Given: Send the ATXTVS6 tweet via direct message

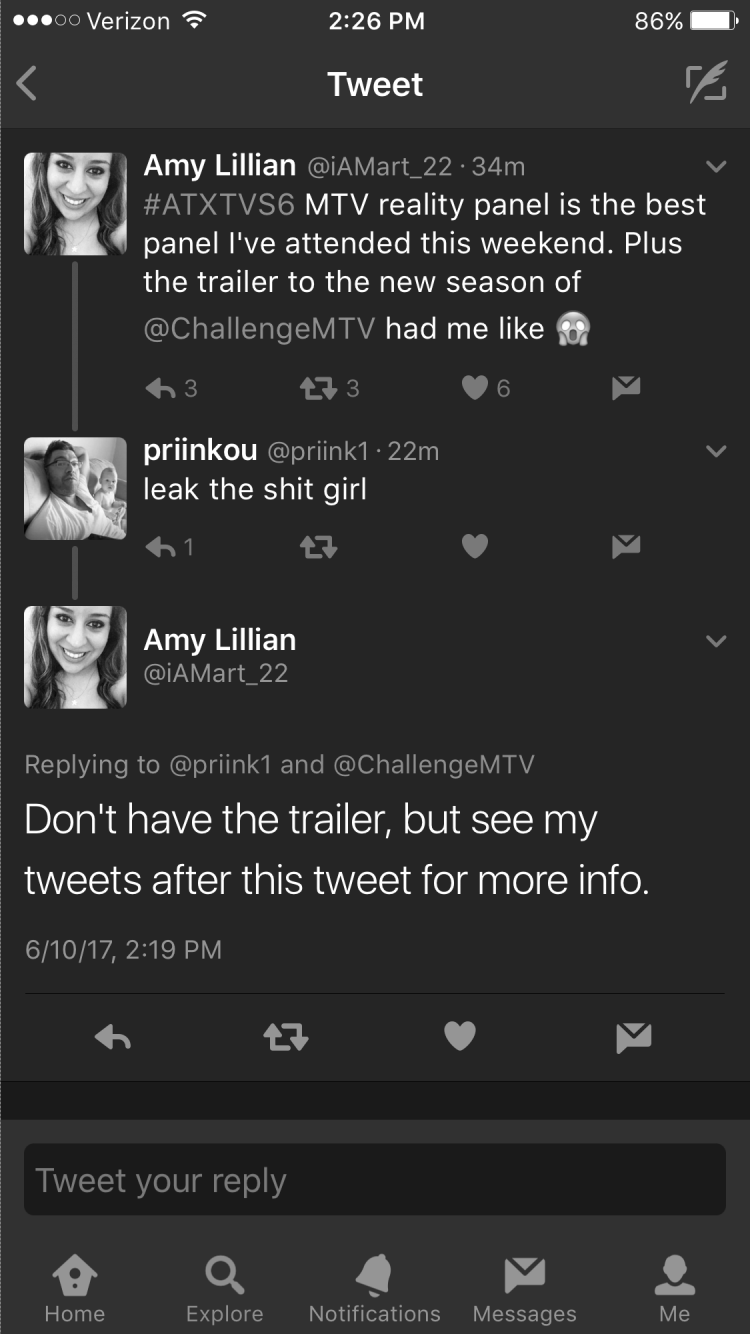Looking at the screenshot, I should pos(626,388).
